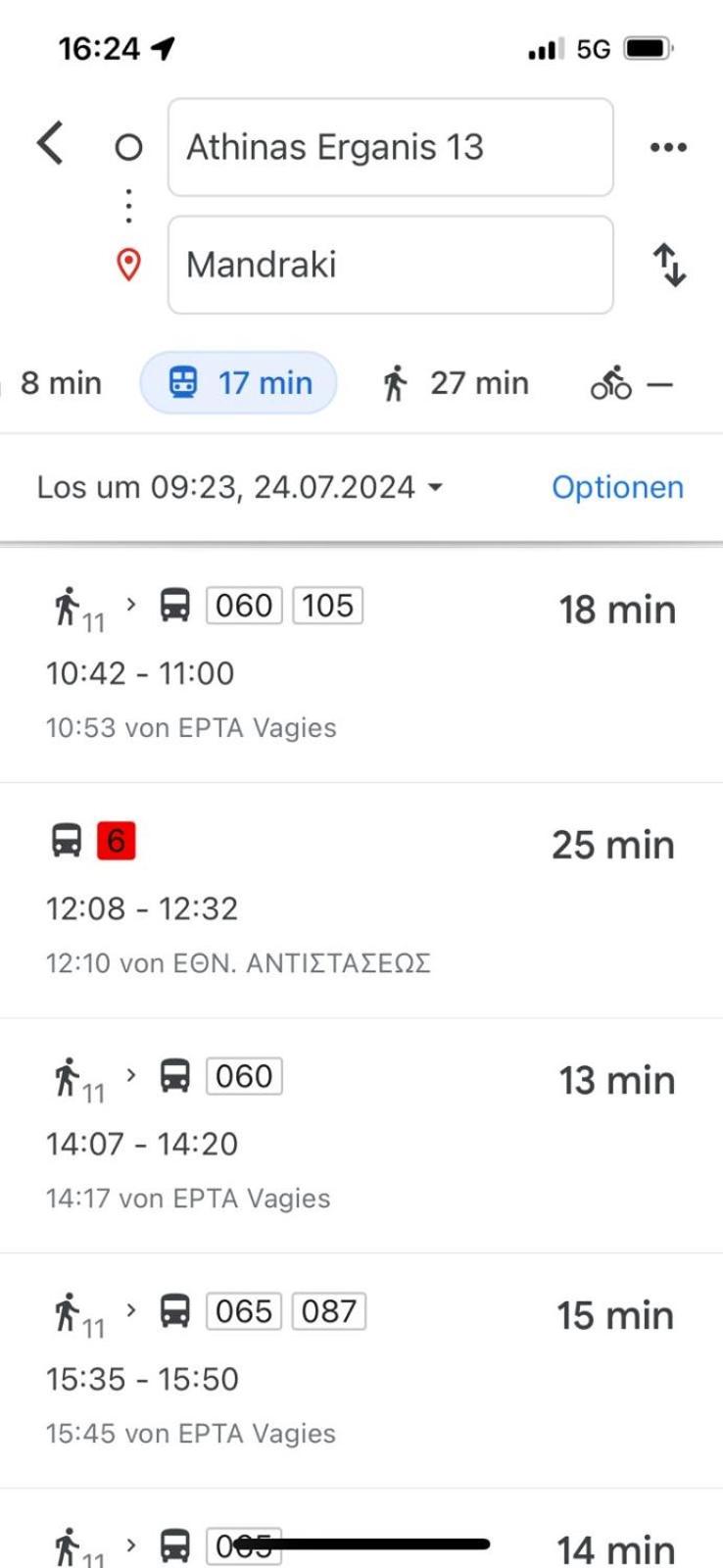Viewport: 723px width, 1568px height.
Task: Edit the Mandraki destination field
Action: click(390, 265)
